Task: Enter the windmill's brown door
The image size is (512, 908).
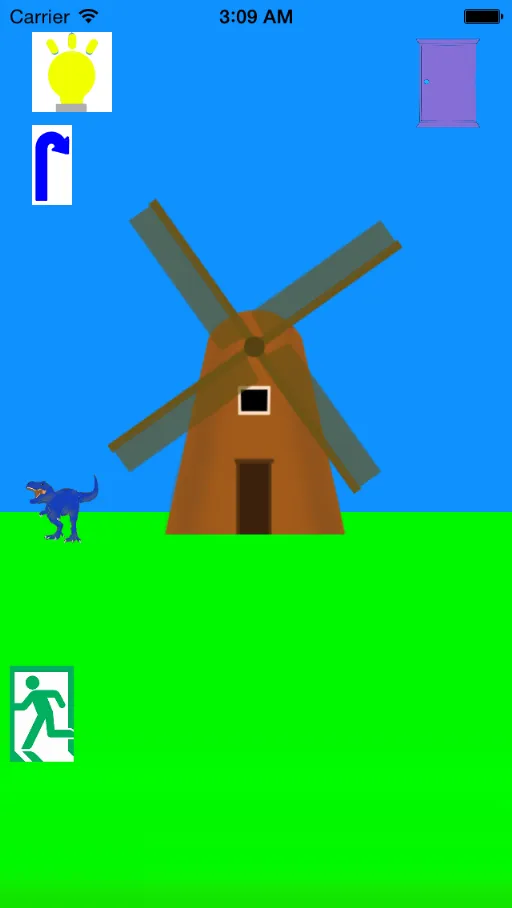Action: 254,497
